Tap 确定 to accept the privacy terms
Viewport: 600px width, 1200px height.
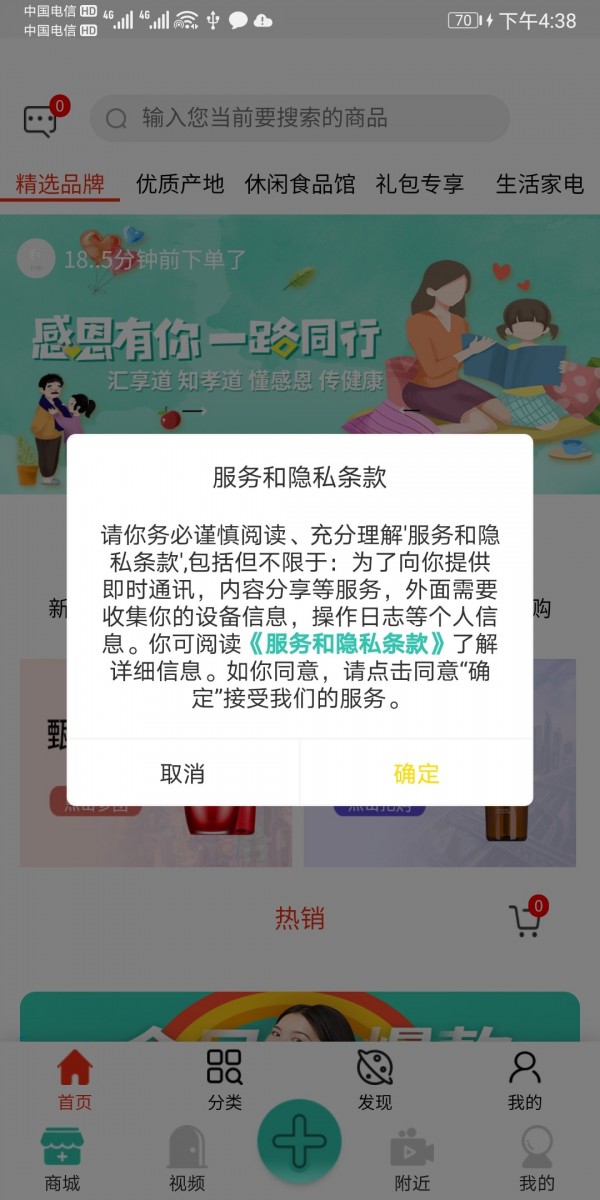[x=416, y=773]
